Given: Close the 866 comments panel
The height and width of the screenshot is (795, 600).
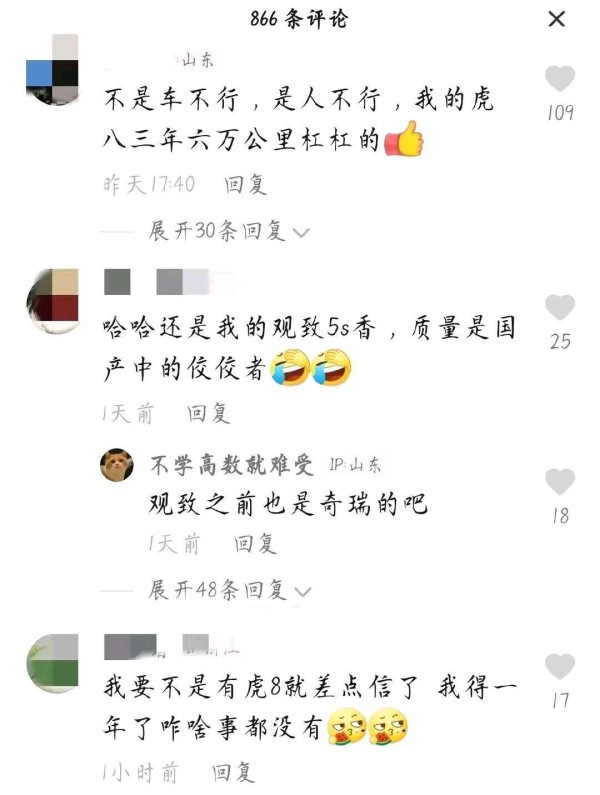Looking at the screenshot, I should [x=557, y=19].
